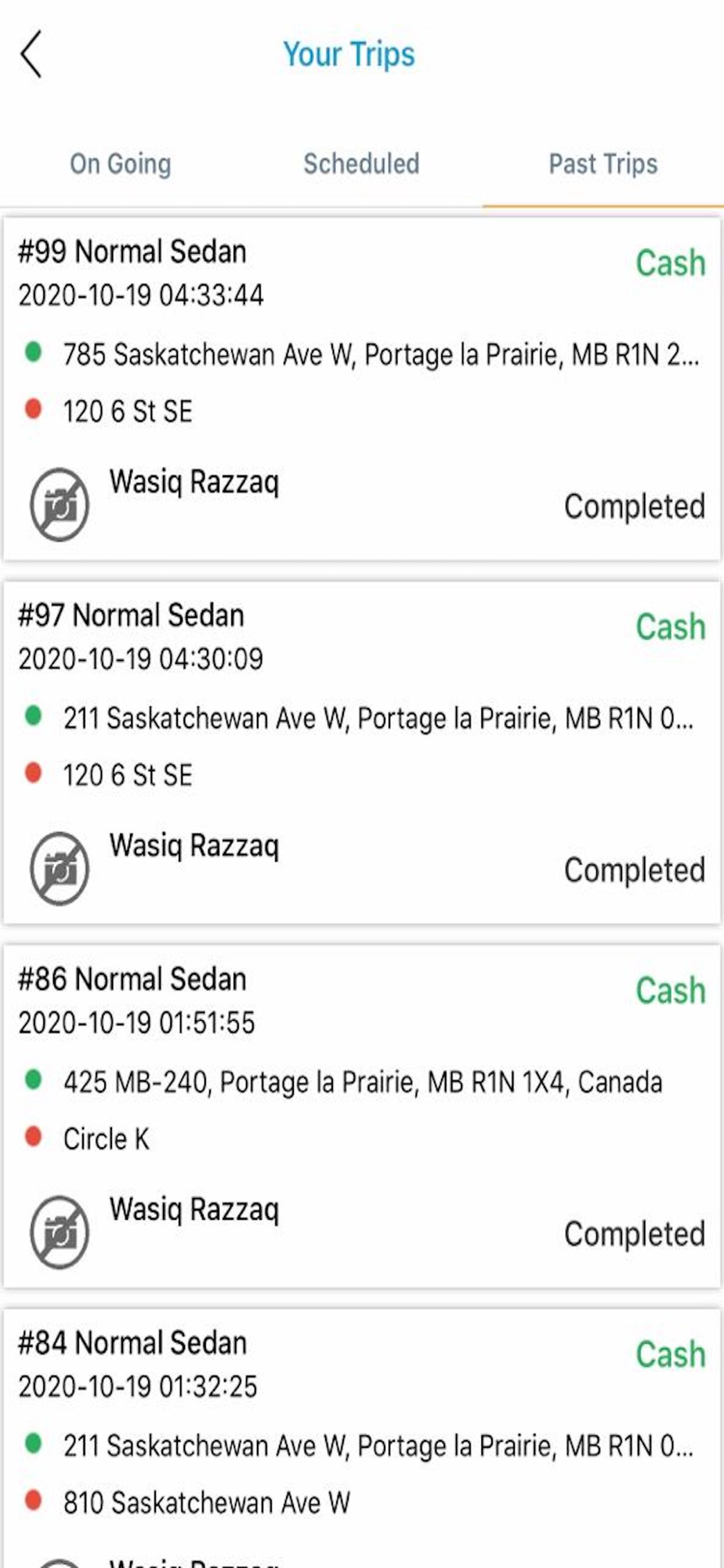Go back using the top-left arrow
The height and width of the screenshot is (1568, 724).
[31, 55]
